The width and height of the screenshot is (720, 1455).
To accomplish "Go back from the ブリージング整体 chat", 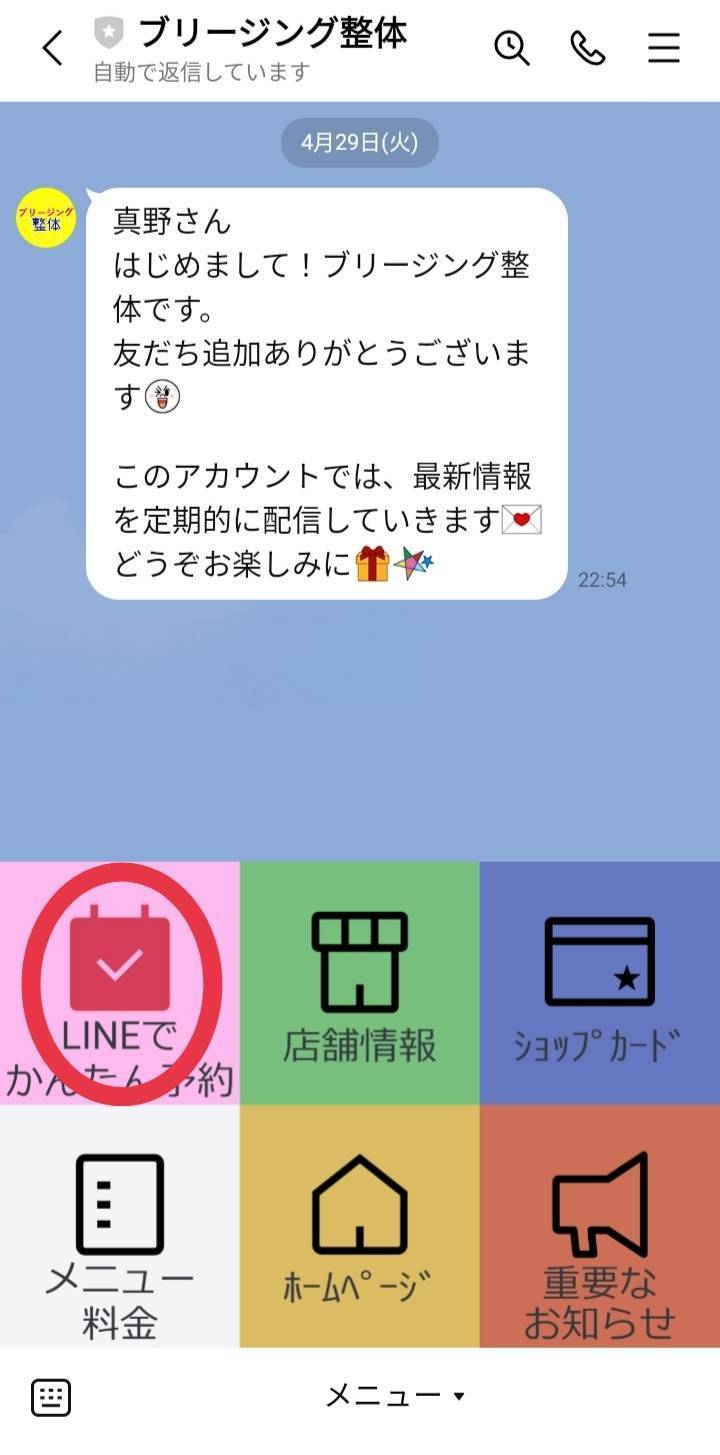I will click(x=52, y=48).
